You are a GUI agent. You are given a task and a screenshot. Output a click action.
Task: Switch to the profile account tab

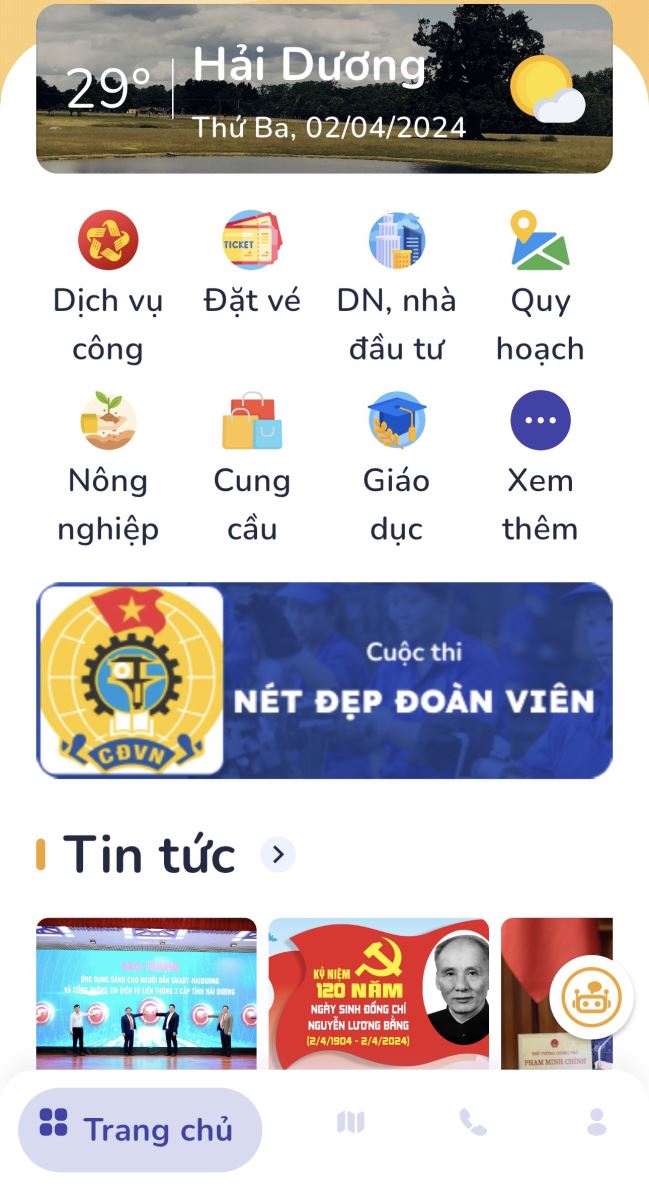[x=597, y=1122]
